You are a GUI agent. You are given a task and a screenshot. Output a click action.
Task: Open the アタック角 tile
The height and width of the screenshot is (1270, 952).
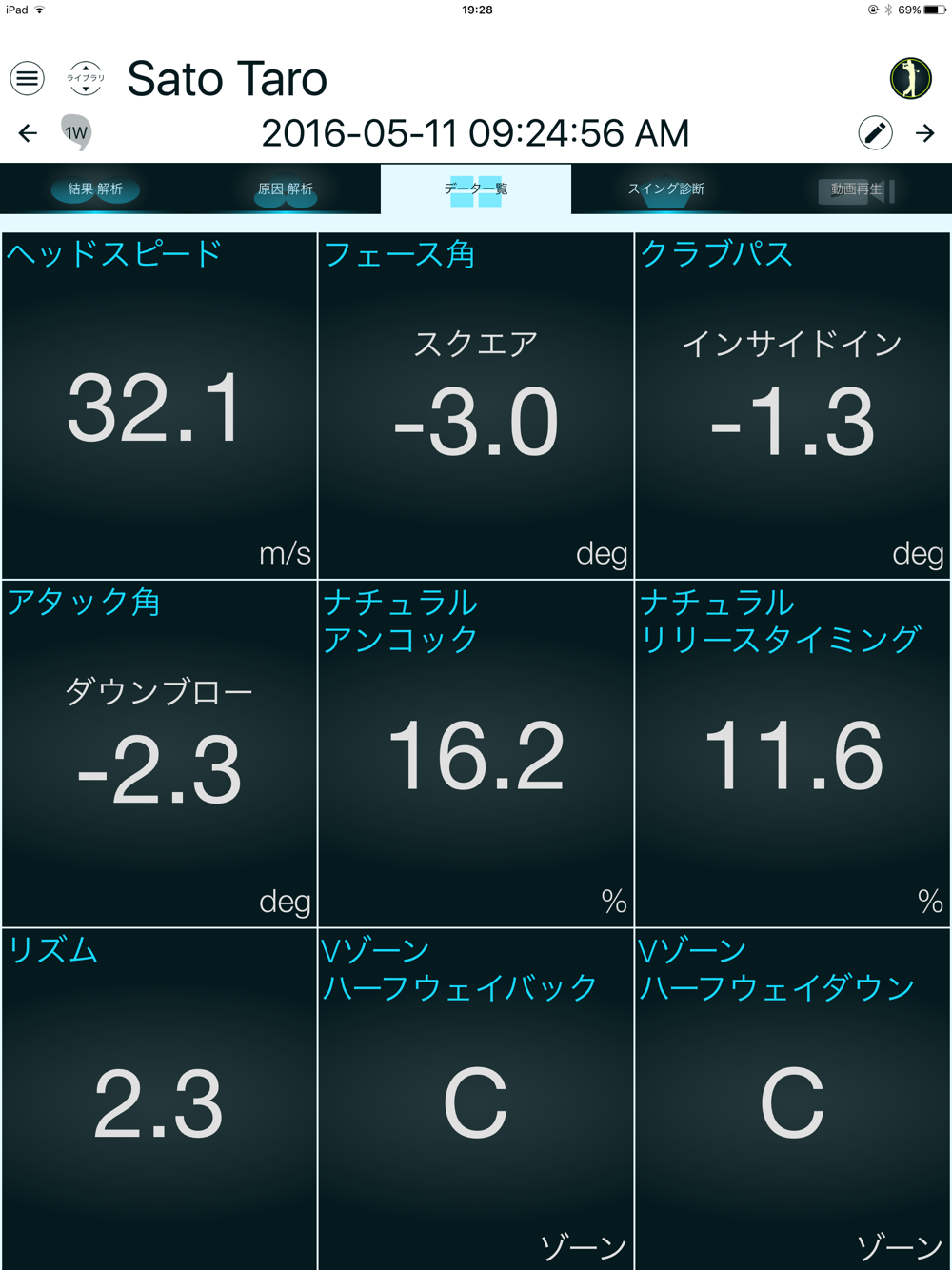[x=159, y=753]
